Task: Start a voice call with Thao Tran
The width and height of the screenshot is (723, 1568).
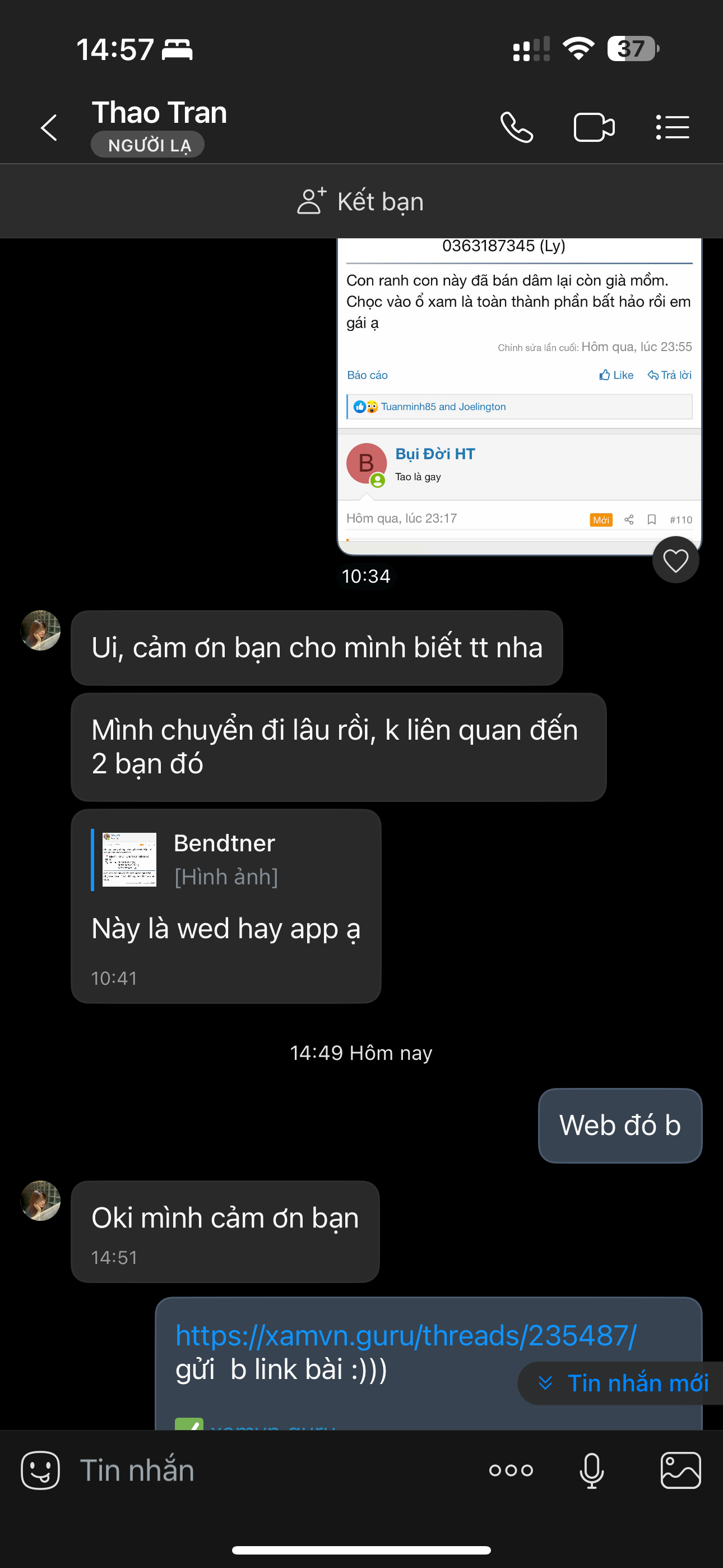Action: tap(516, 128)
